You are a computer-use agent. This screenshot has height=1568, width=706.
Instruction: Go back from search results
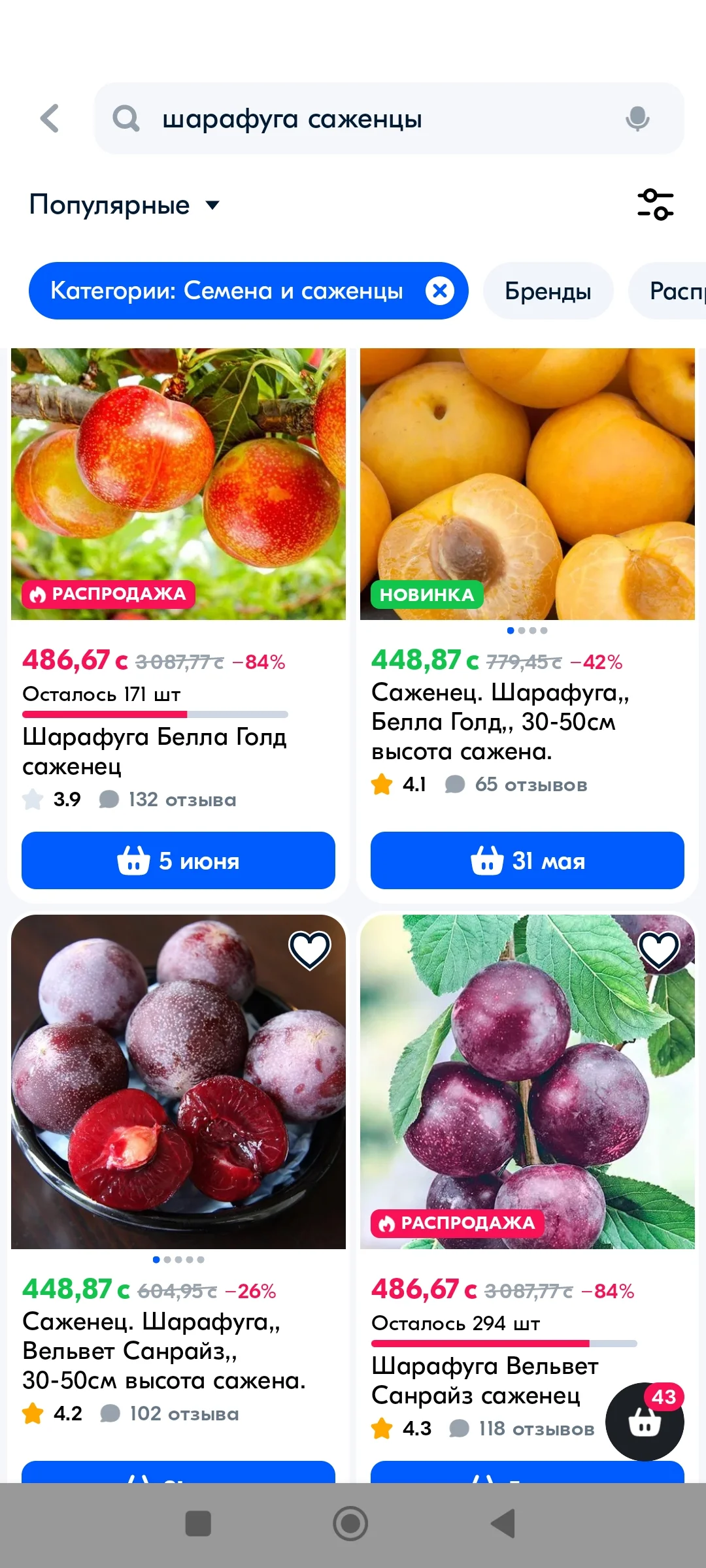coord(50,118)
